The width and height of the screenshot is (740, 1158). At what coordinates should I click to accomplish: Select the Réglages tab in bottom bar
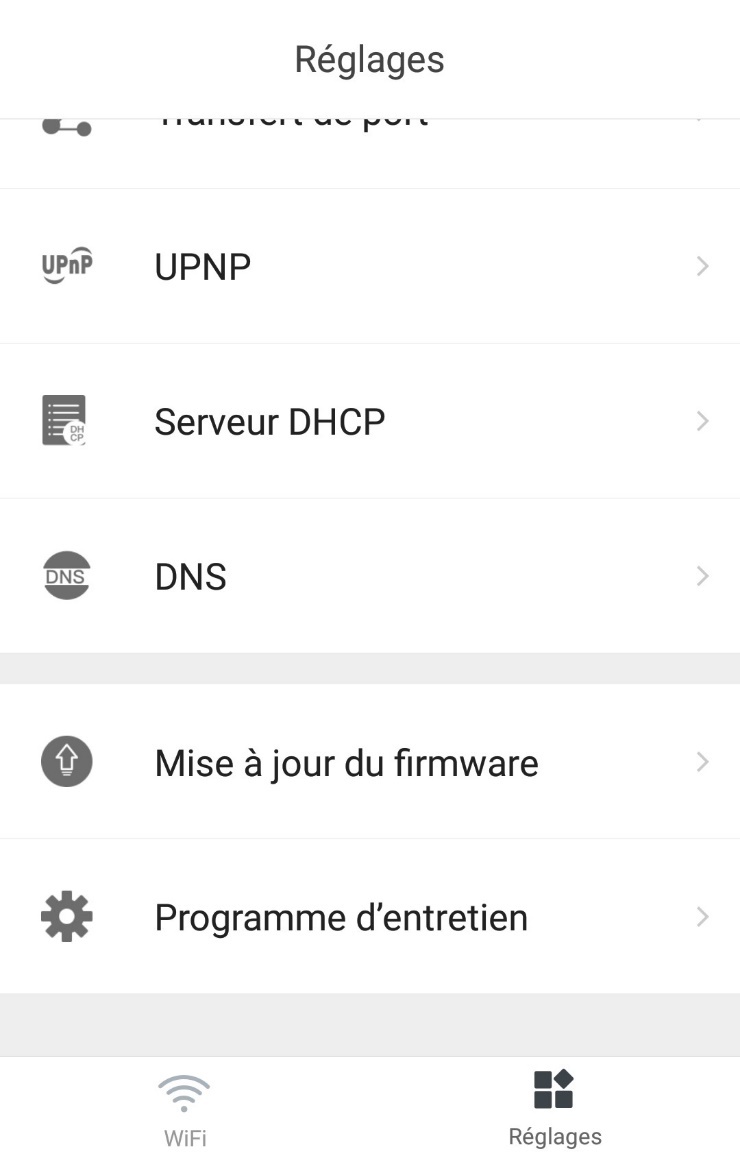(554, 1108)
